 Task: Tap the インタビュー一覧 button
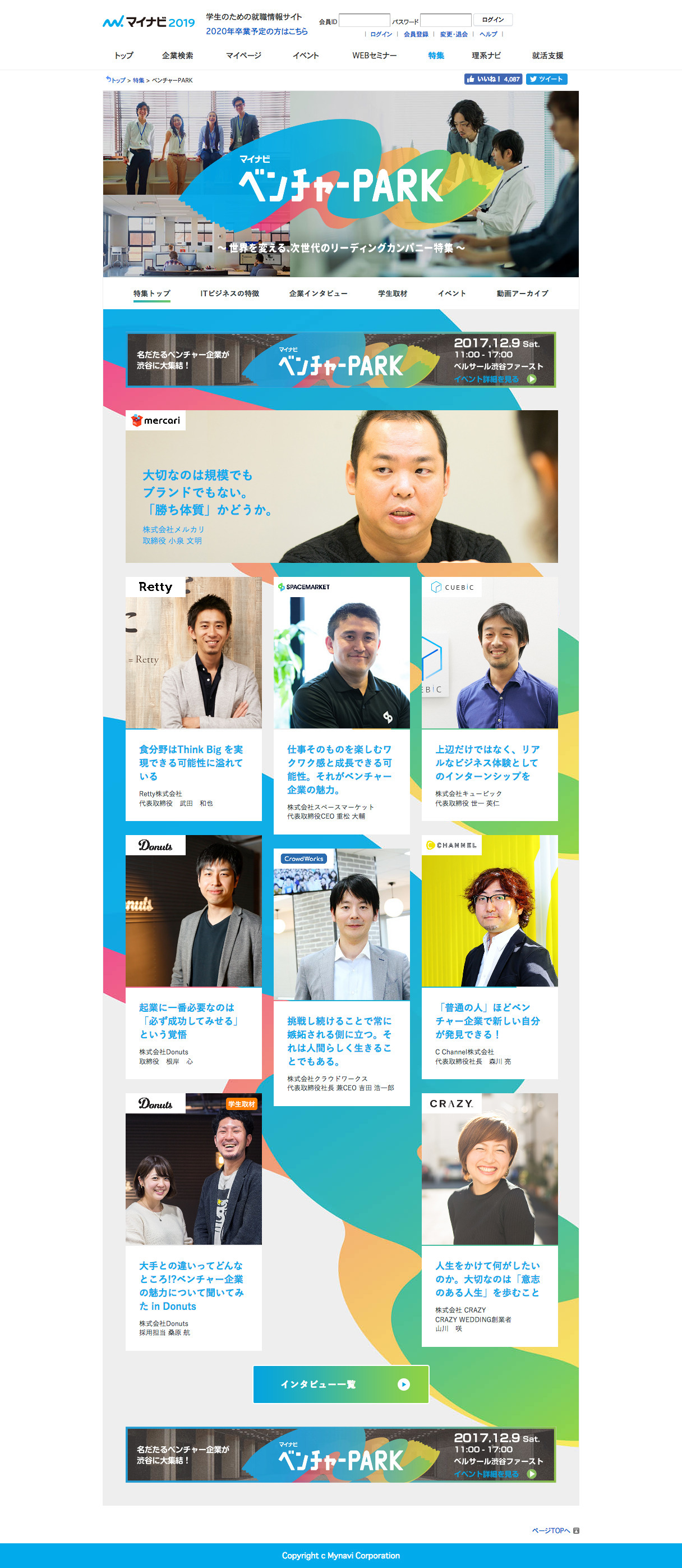click(x=340, y=1384)
